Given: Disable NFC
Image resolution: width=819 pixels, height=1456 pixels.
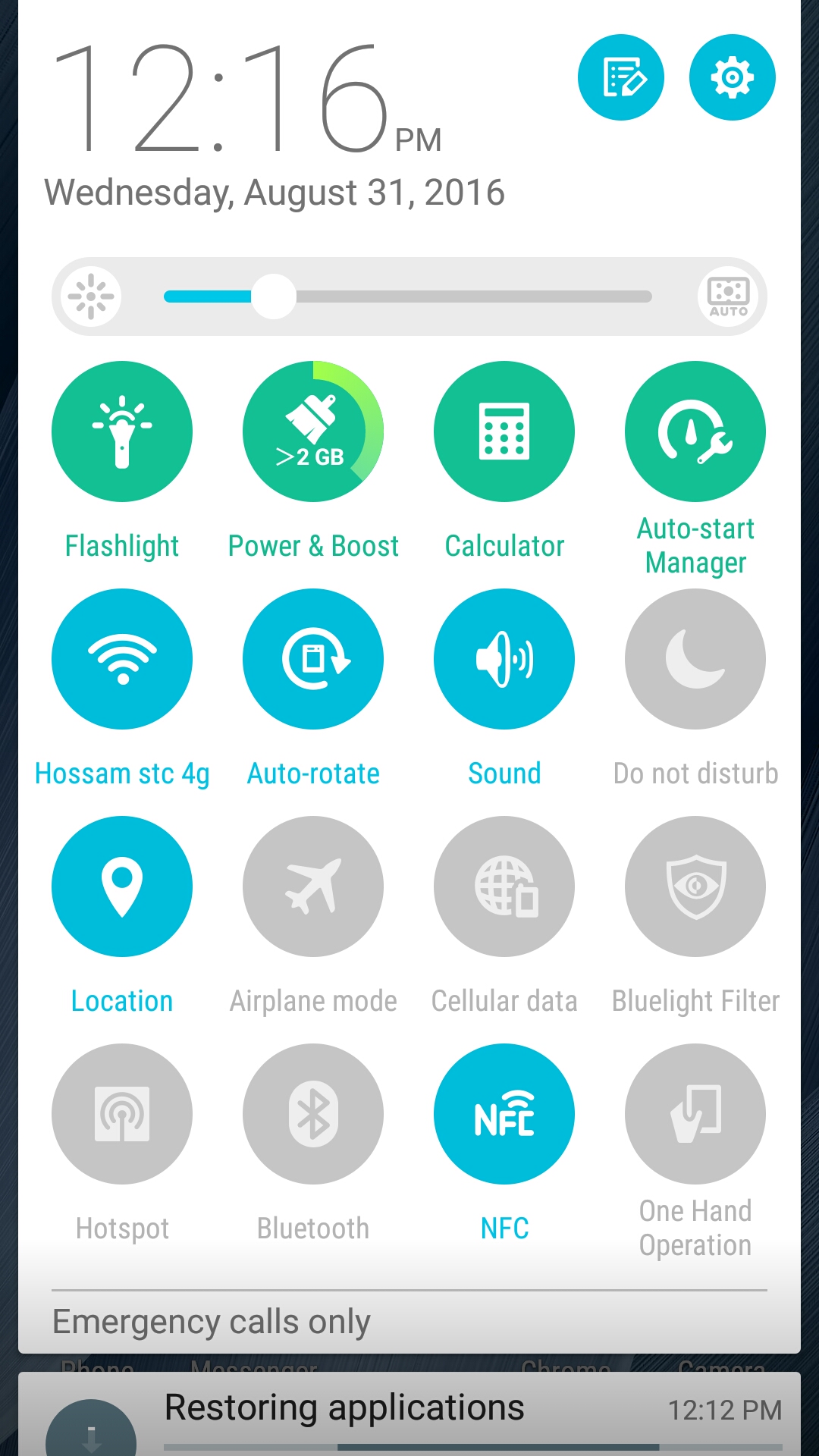Looking at the screenshot, I should tap(504, 1114).
